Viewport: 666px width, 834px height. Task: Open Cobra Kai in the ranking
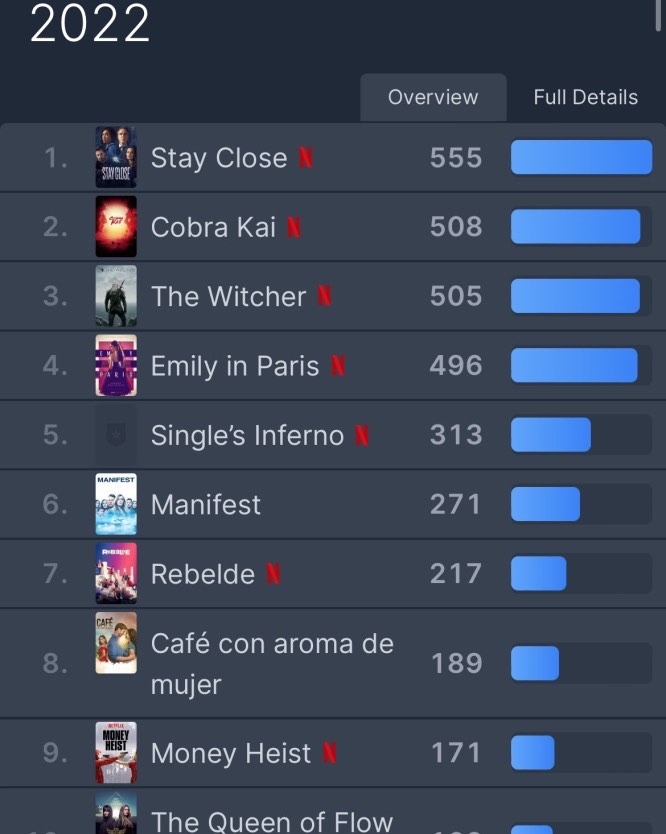213,228
